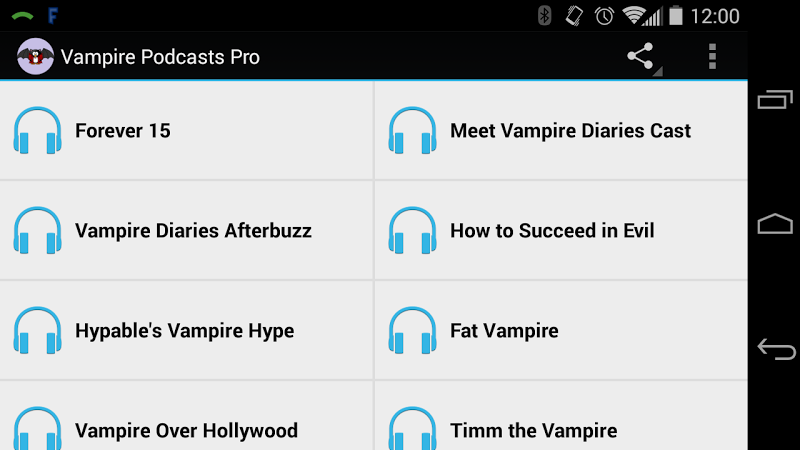The image size is (800, 450).
Task: Share the Vampire Podcasts app
Action: pyautogui.click(x=641, y=57)
